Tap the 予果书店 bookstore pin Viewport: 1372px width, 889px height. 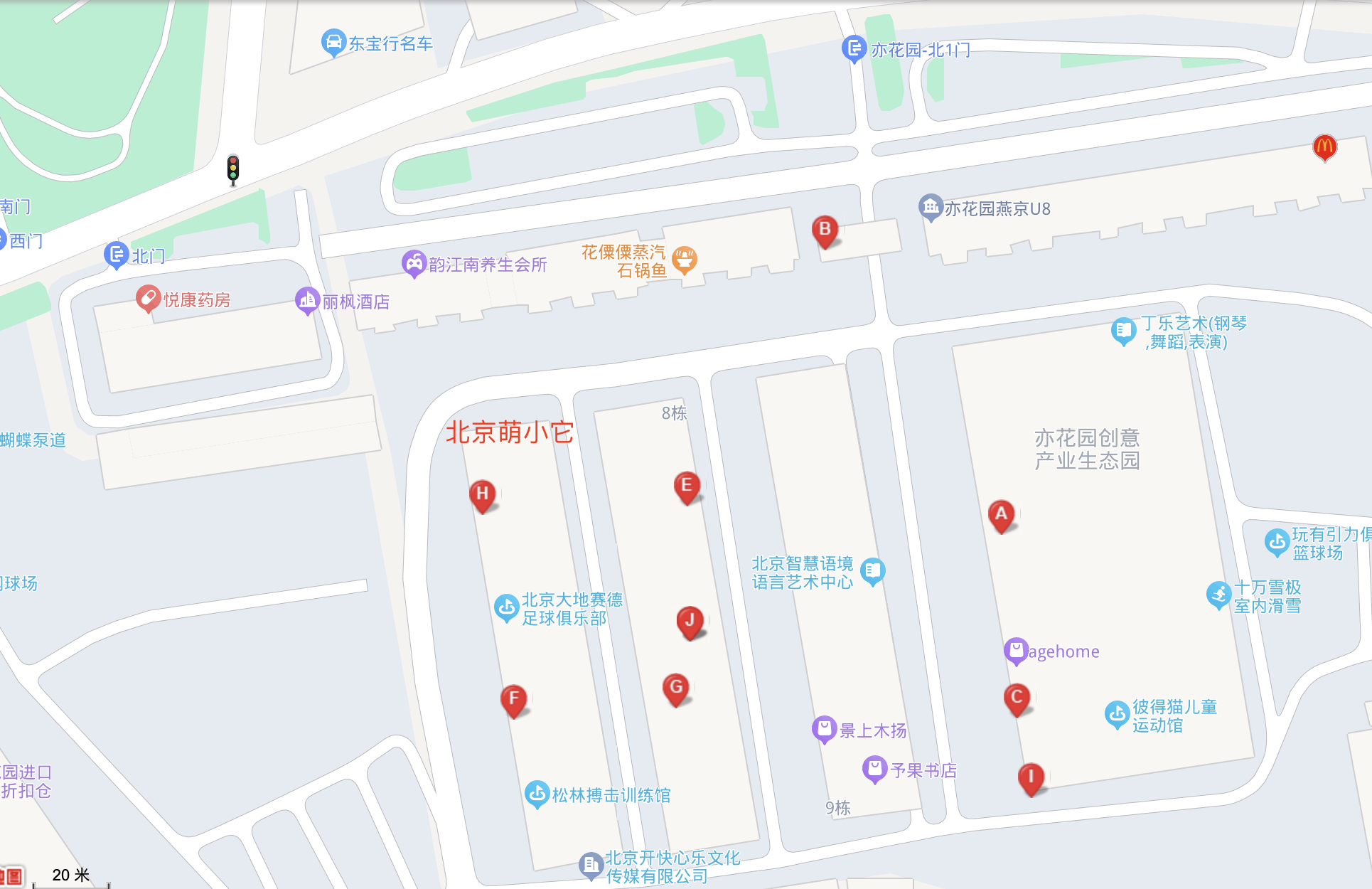874,769
